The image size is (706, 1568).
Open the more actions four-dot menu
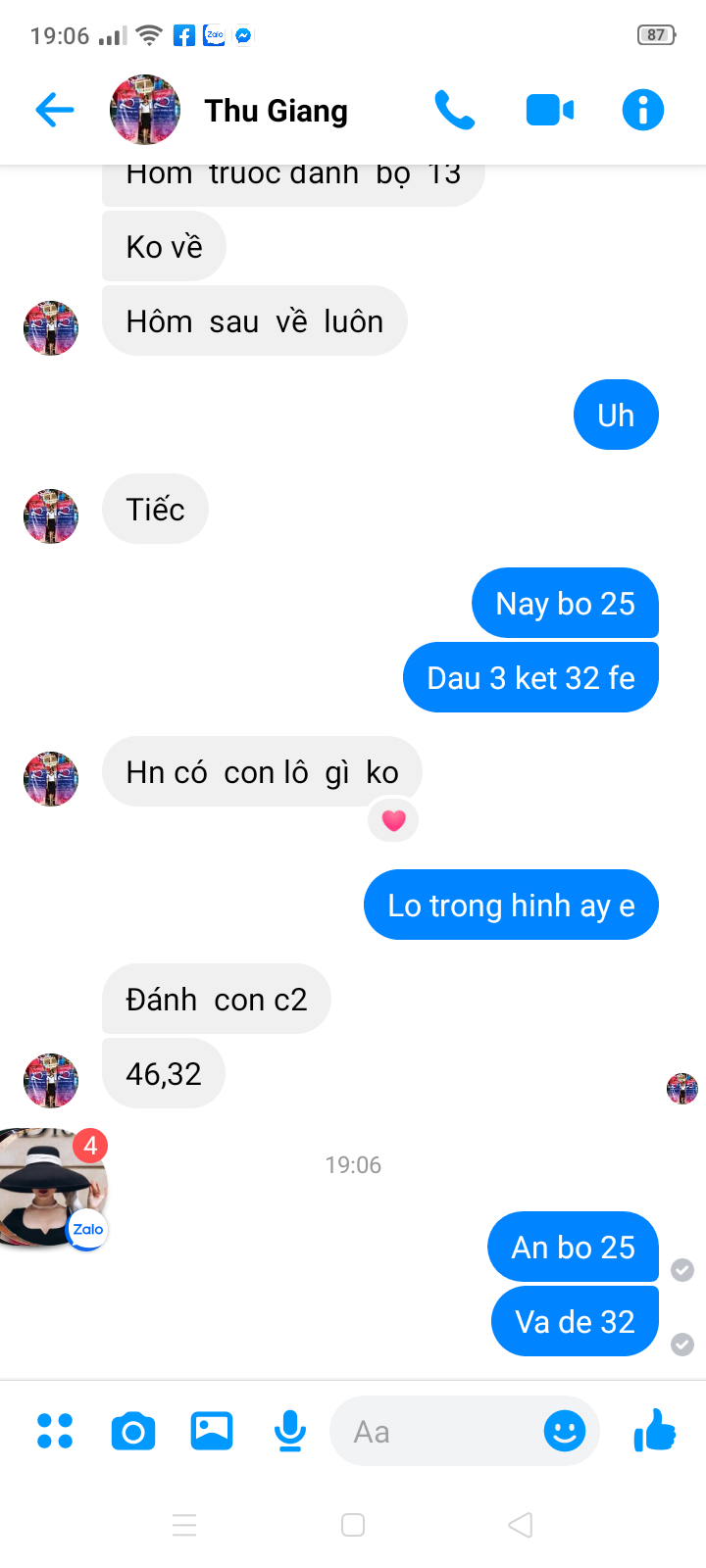pos(55,1431)
